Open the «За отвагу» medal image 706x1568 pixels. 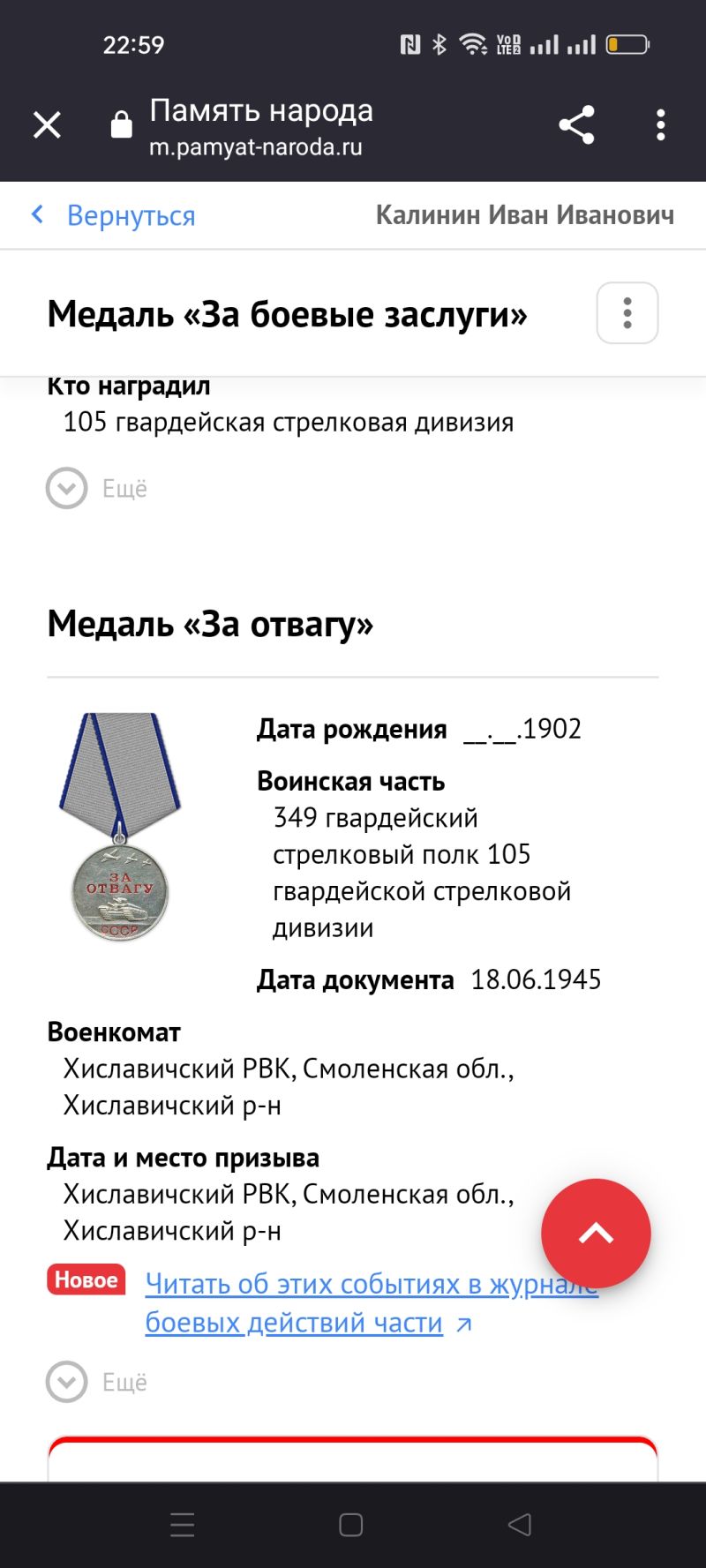(x=120, y=827)
